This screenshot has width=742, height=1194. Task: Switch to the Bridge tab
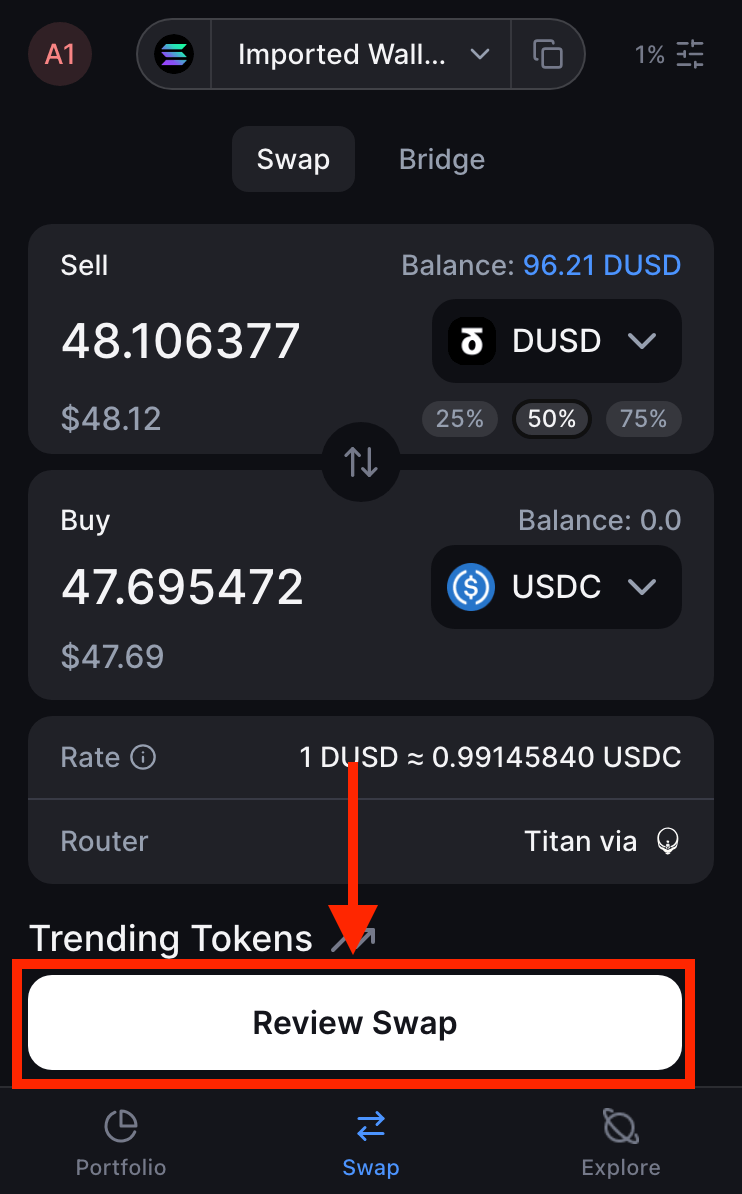(x=441, y=160)
